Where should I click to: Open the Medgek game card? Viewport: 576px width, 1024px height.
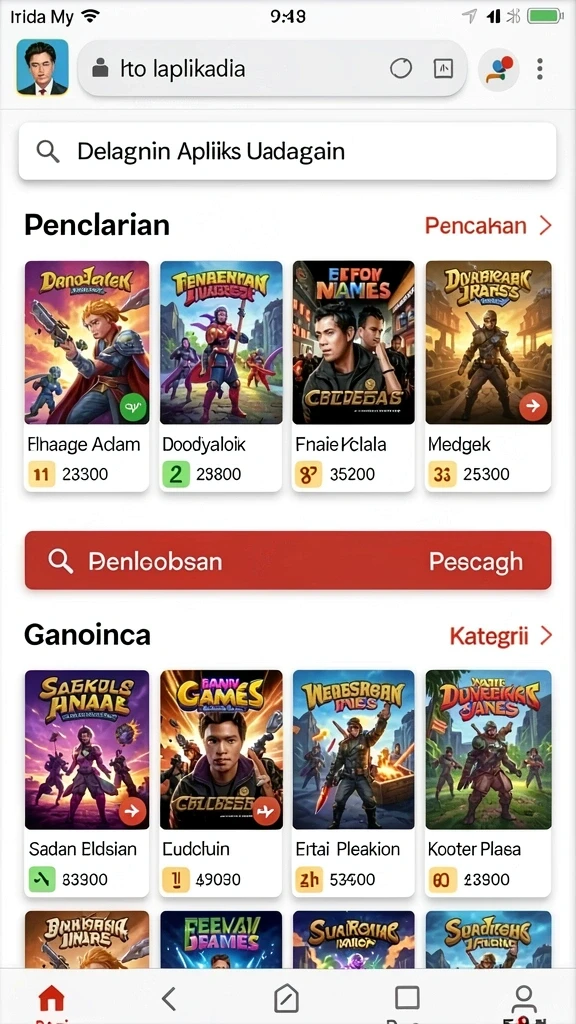488,376
